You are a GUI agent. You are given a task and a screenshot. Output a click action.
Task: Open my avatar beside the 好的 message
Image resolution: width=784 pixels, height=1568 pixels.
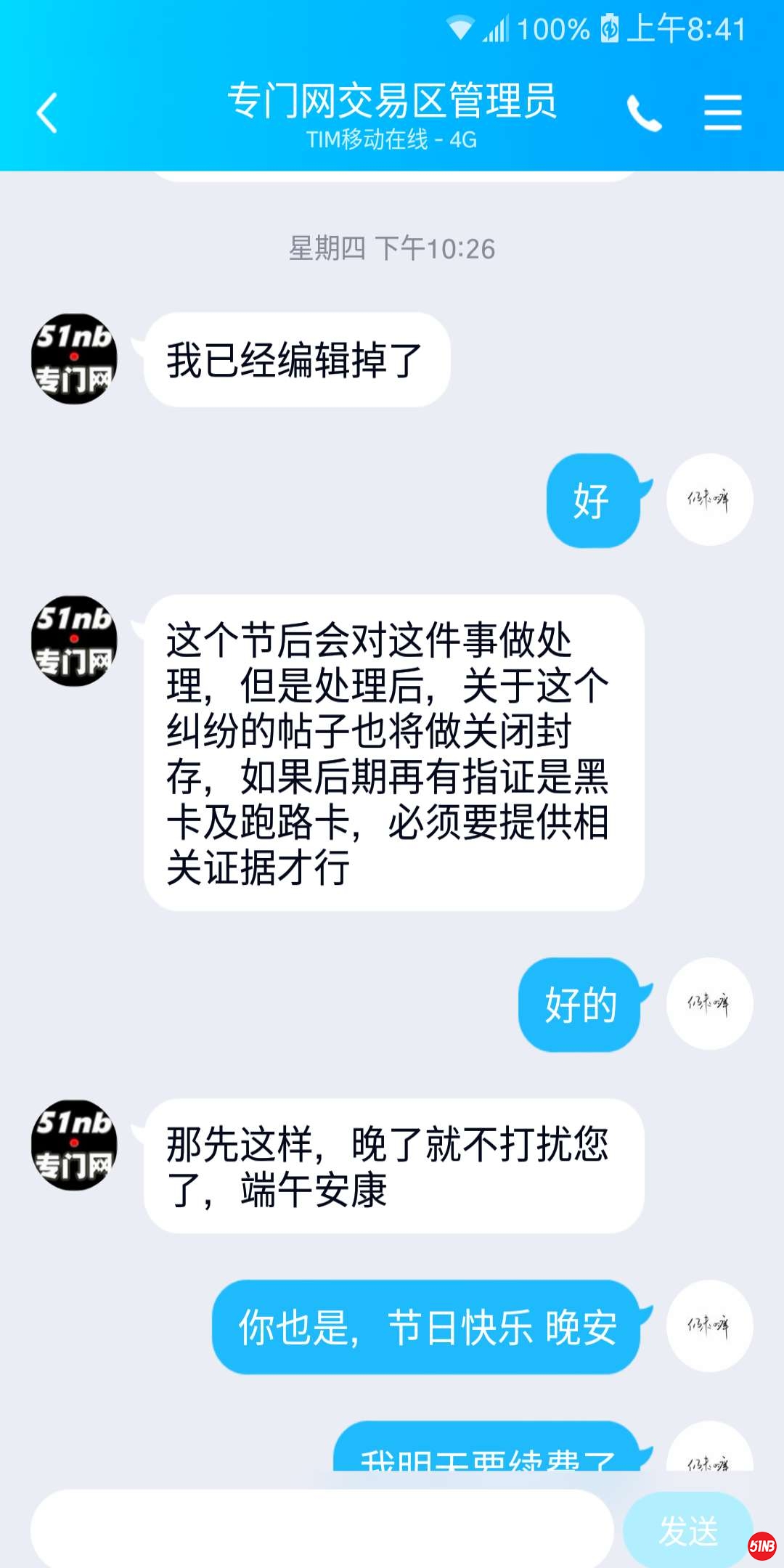click(709, 1004)
